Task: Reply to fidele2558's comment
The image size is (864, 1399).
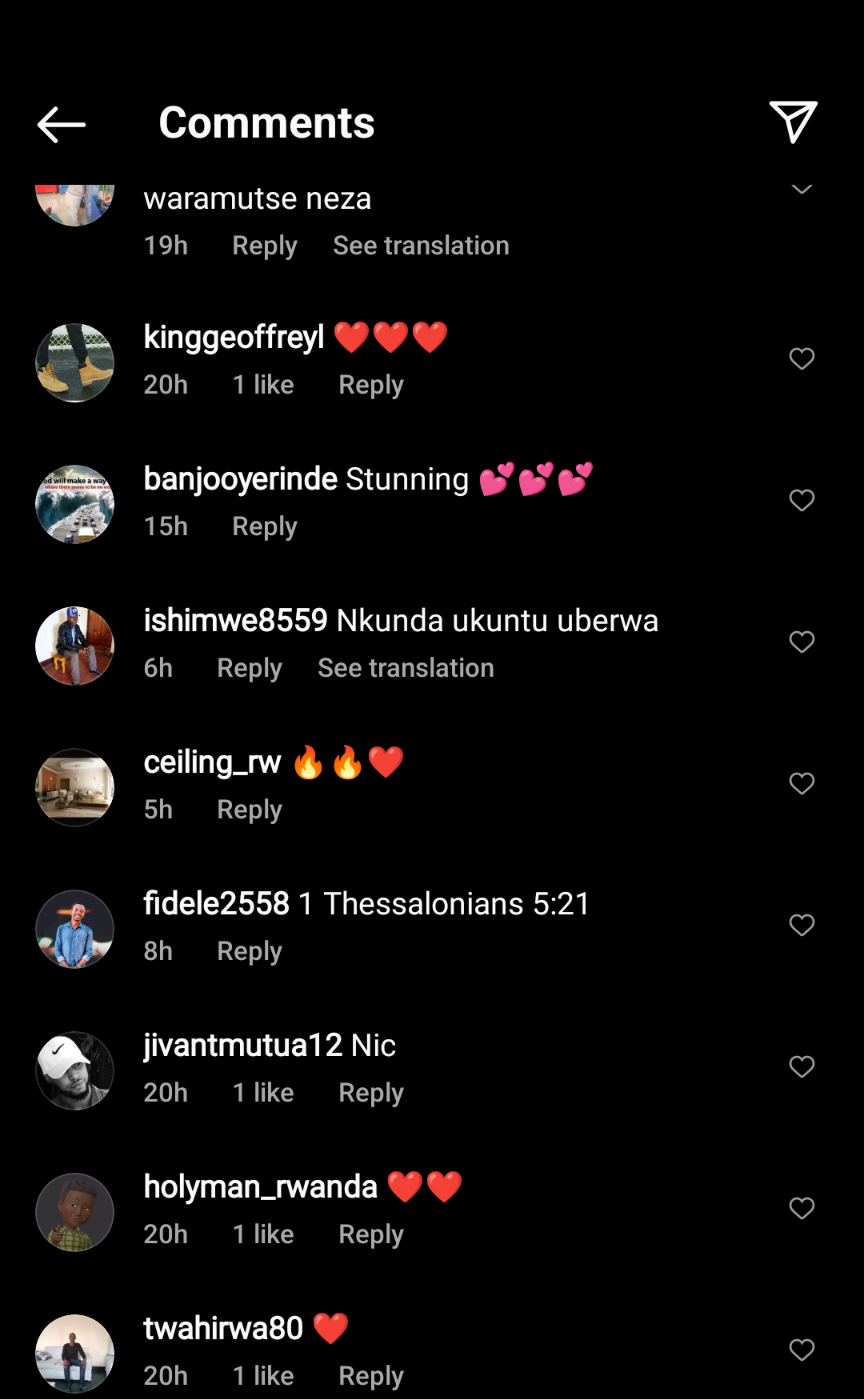Action: click(x=249, y=951)
